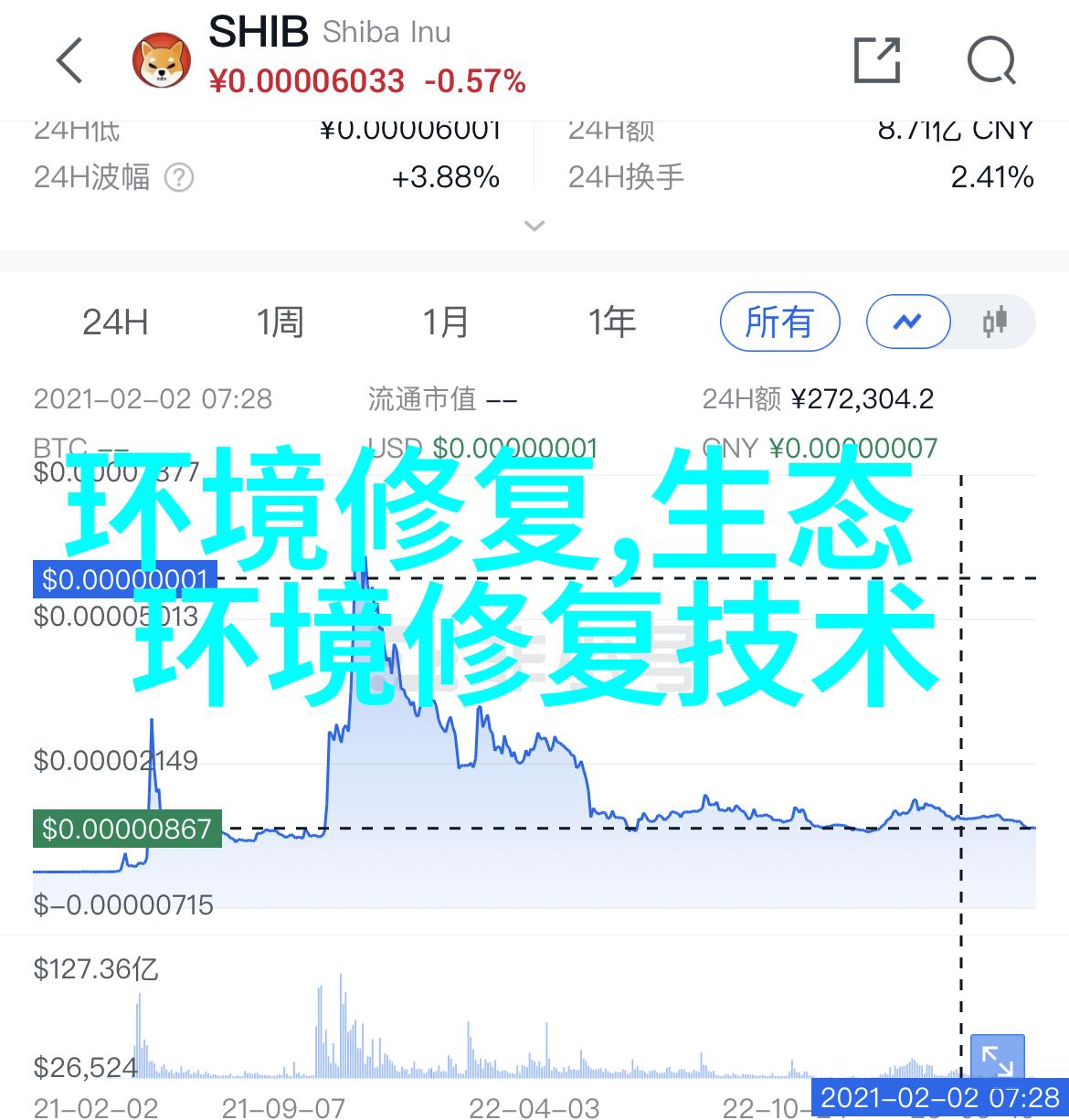1069x1120 pixels.
Task: Switch chart range to 24H
Action: (115, 322)
